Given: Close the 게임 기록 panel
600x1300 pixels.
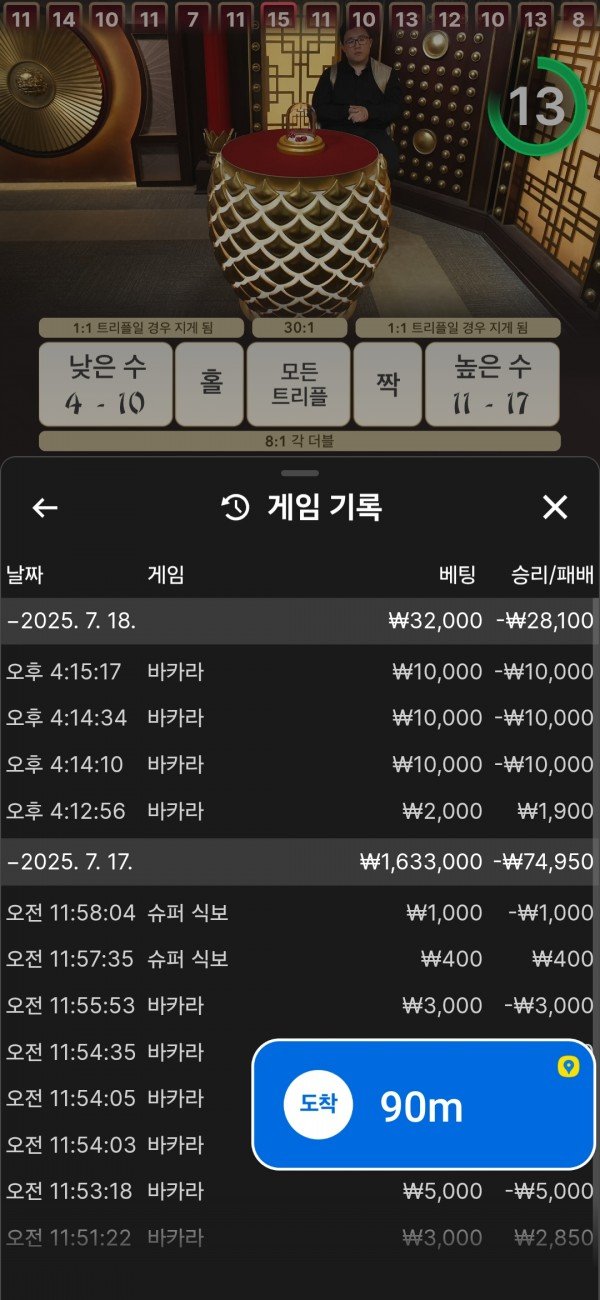Looking at the screenshot, I should [x=554, y=508].
